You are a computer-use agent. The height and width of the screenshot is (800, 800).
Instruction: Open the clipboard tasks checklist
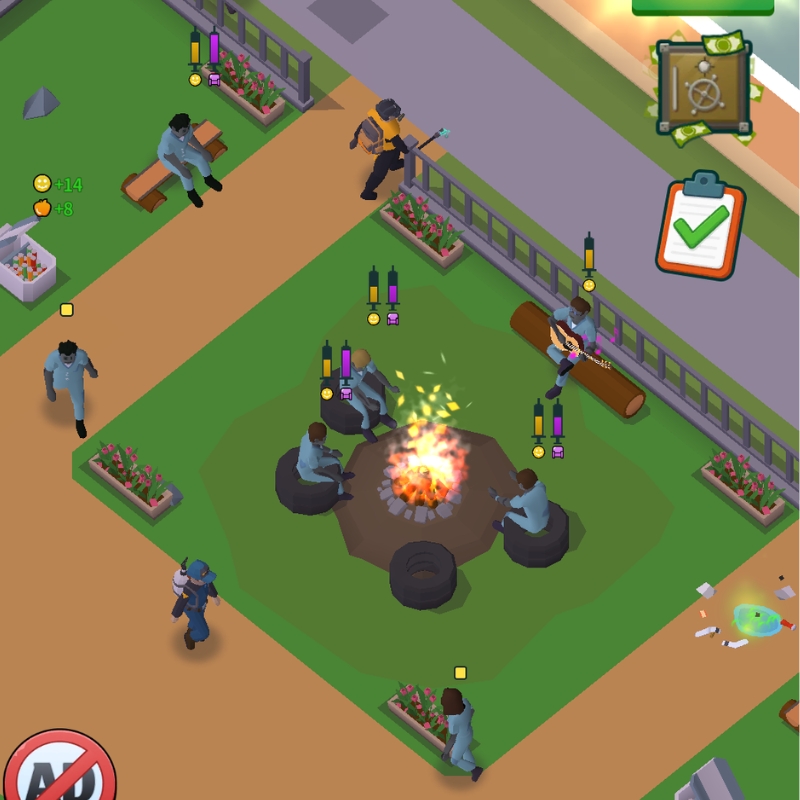coord(700,228)
